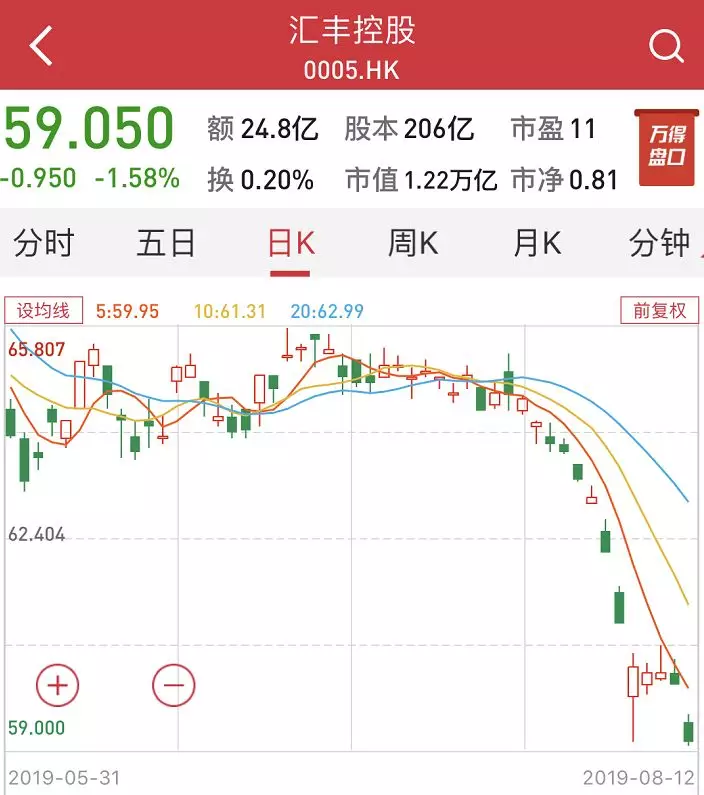Viewport: 704px width, 795px height.
Task: Switch to the 五日 chart tab
Action: point(166,243)
